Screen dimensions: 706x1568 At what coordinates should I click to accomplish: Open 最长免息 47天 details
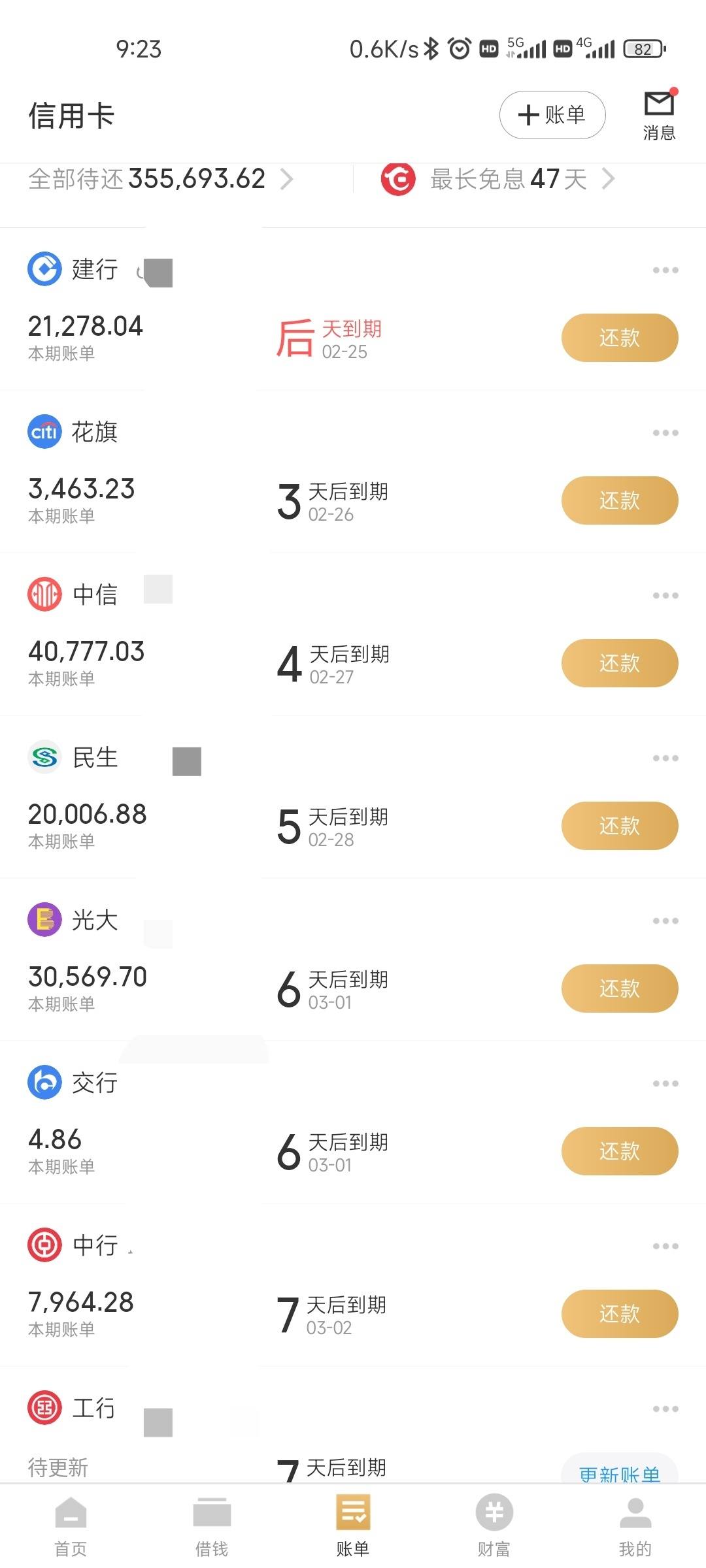coord(498,179)
